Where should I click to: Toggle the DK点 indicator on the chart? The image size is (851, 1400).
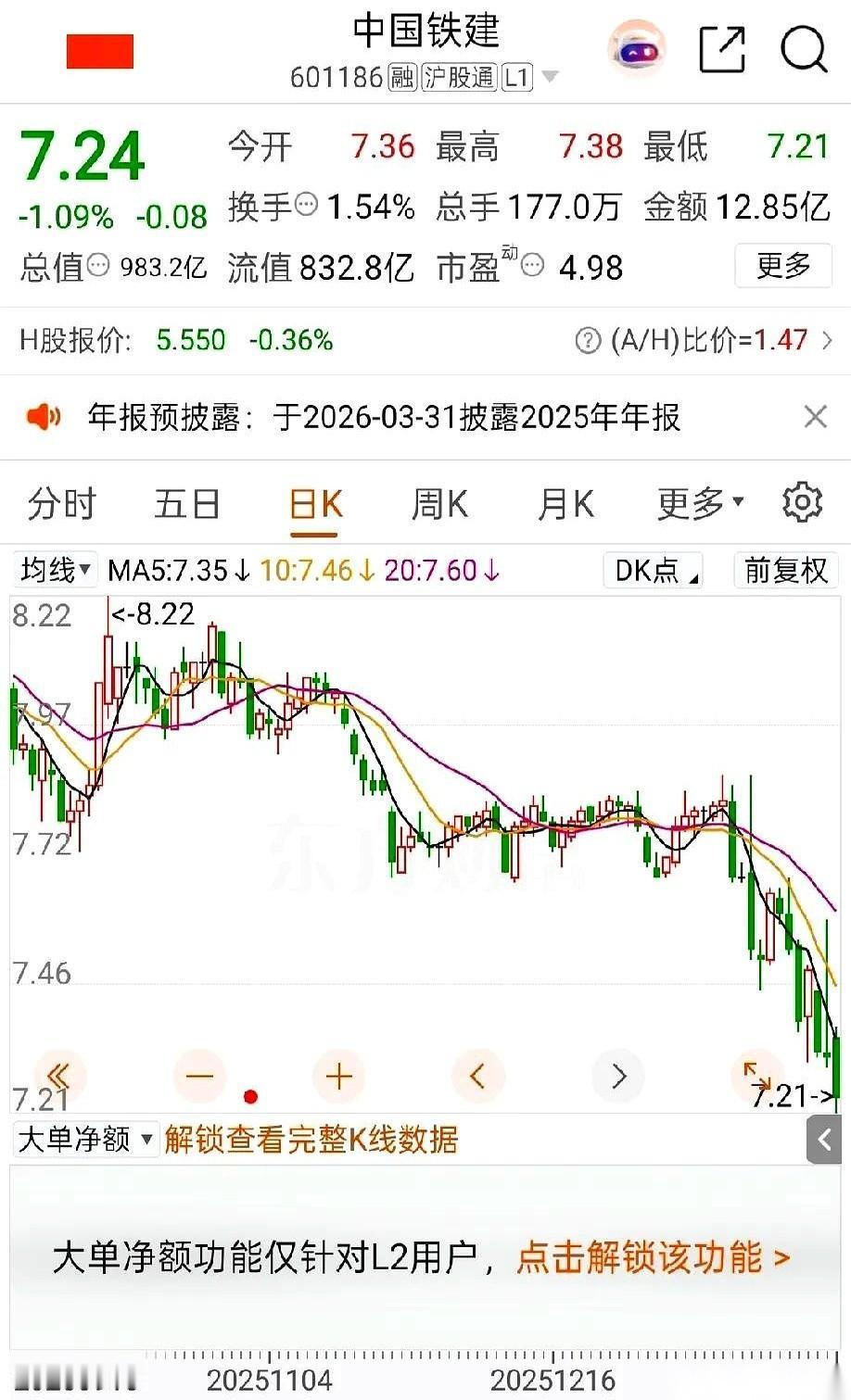point(653,571)
